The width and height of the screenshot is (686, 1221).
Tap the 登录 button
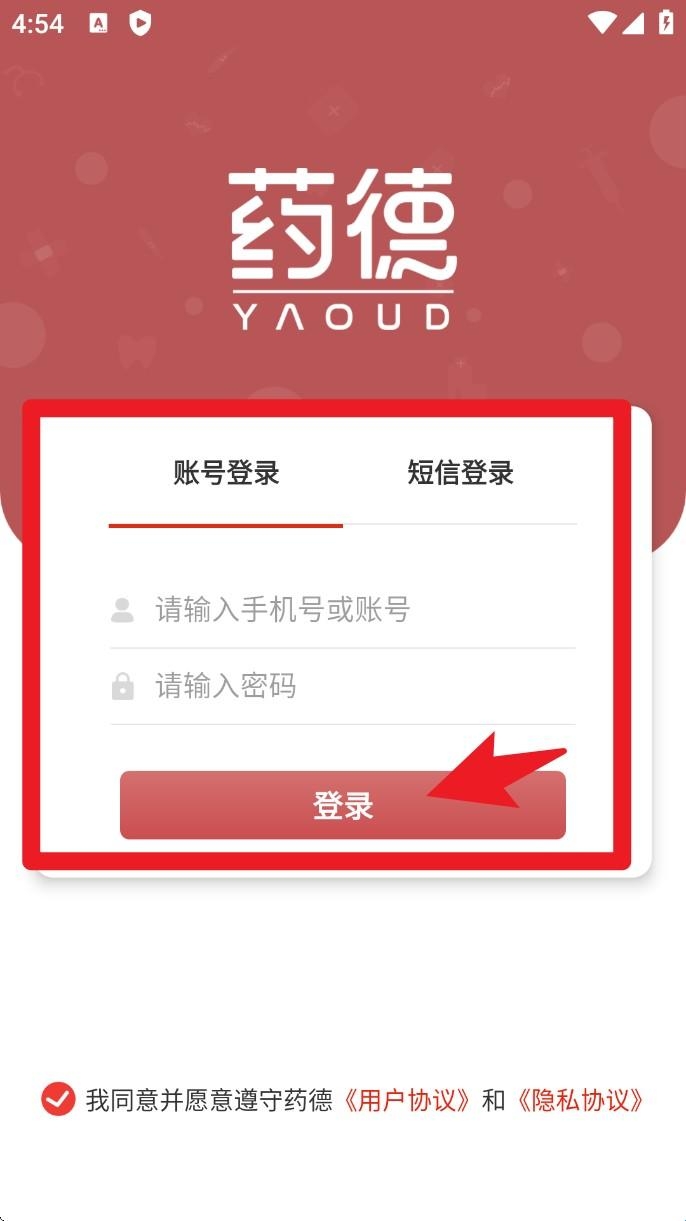pos(342,805)
